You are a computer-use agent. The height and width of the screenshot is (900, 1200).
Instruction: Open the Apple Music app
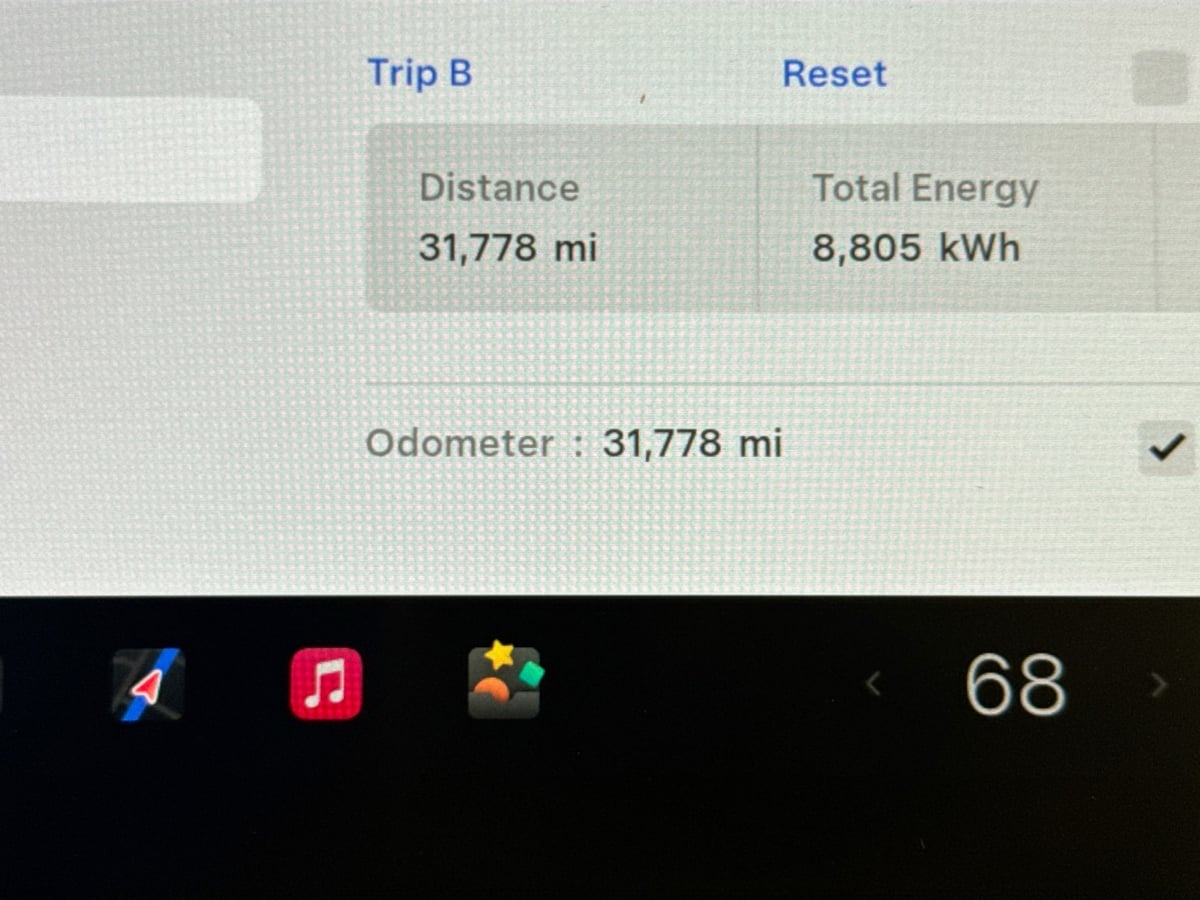[x=326, y=684]
